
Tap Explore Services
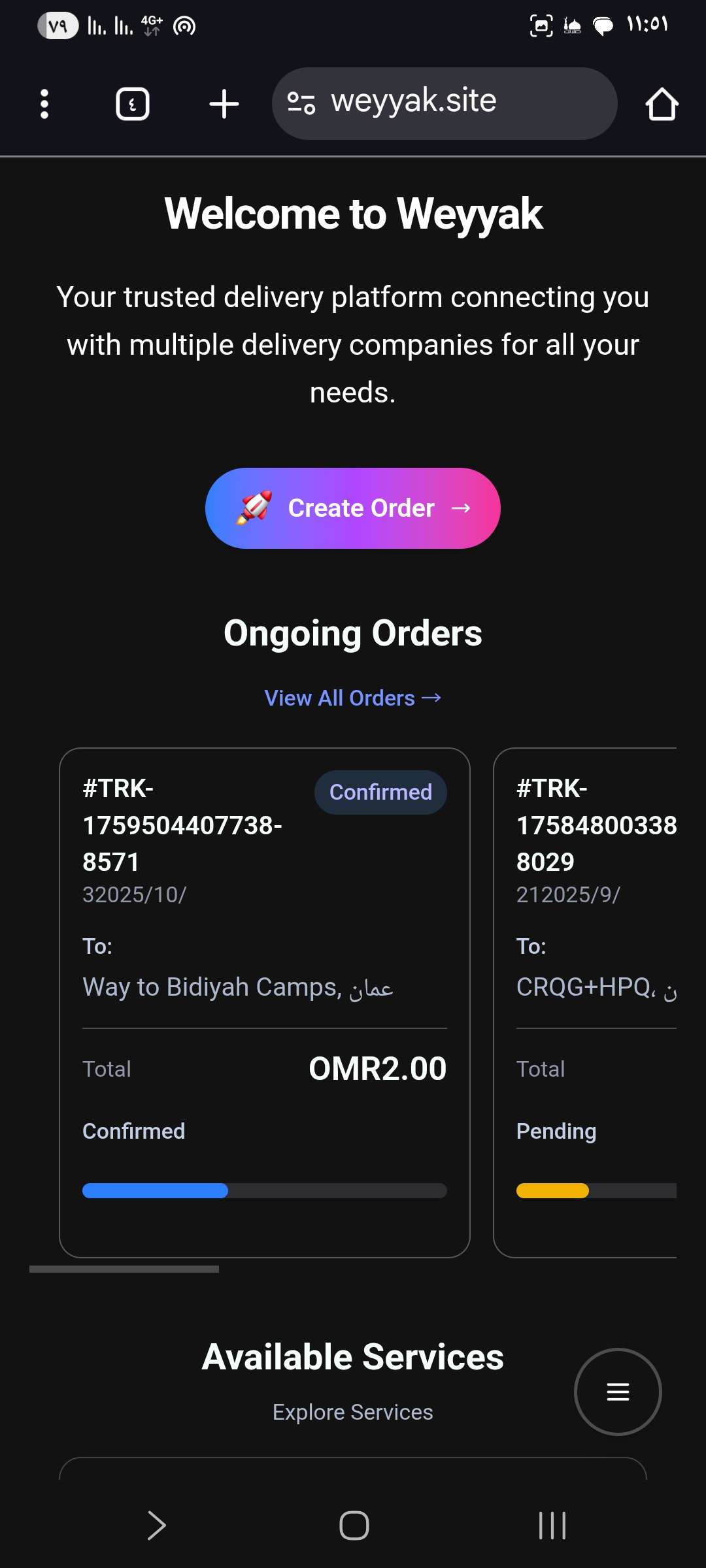(353, 1412)
